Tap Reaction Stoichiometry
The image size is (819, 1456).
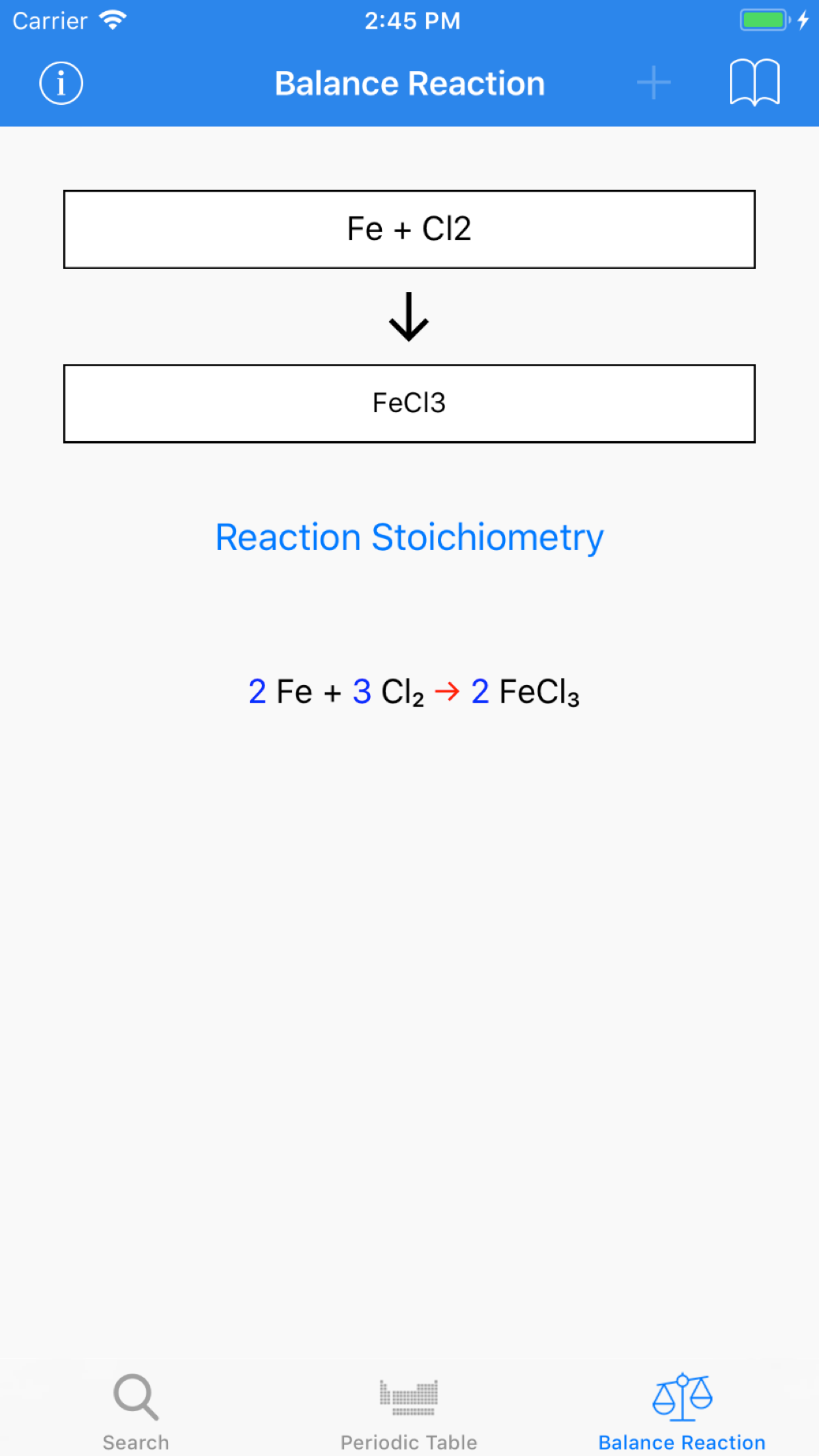[409, 537]
